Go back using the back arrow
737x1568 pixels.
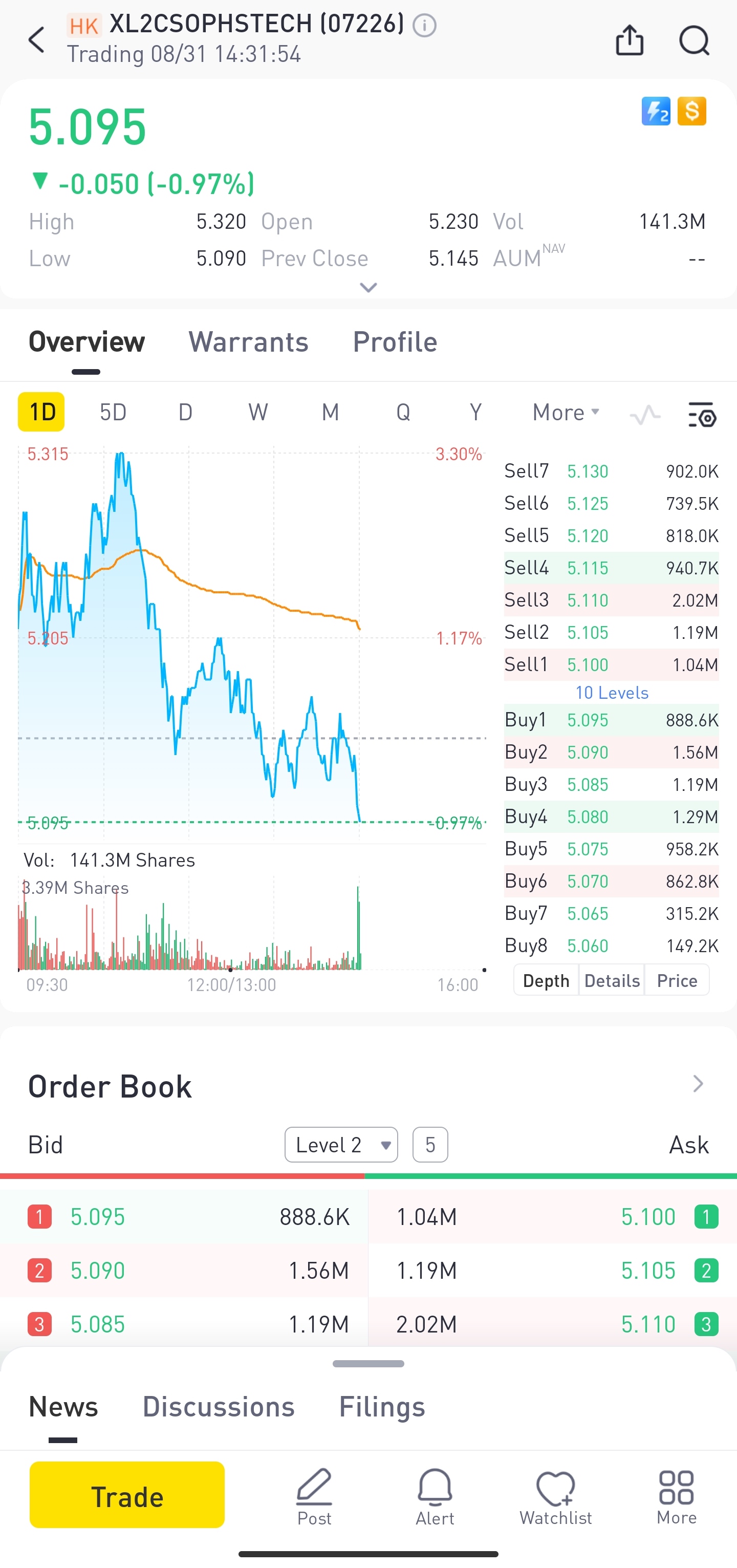pyautogui.click(x=36, y=39)
